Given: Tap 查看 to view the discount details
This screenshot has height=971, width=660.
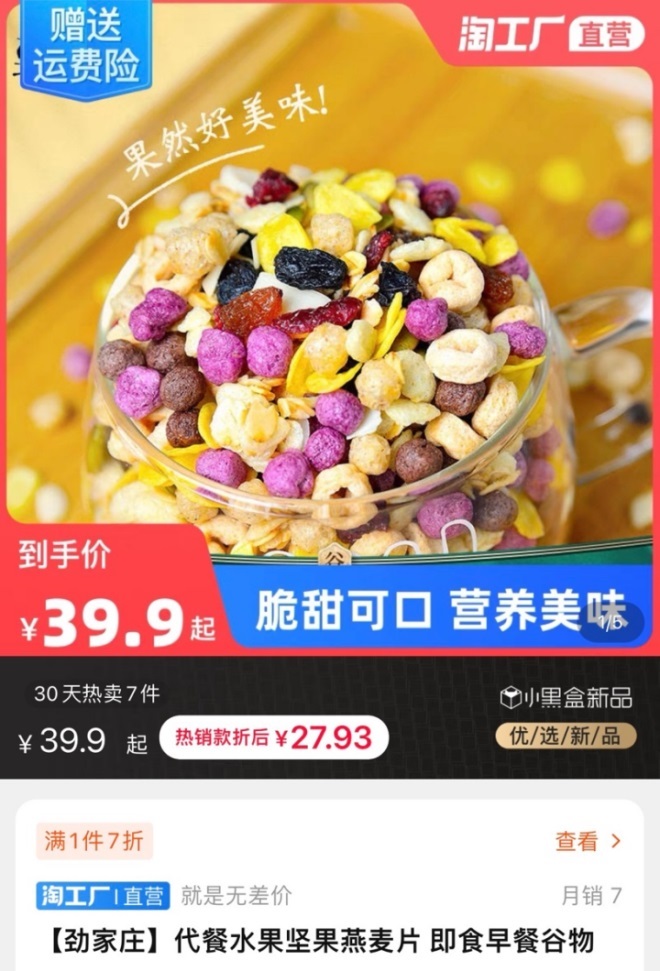Looking at the screenshot, I should click(x=588, y=841).
